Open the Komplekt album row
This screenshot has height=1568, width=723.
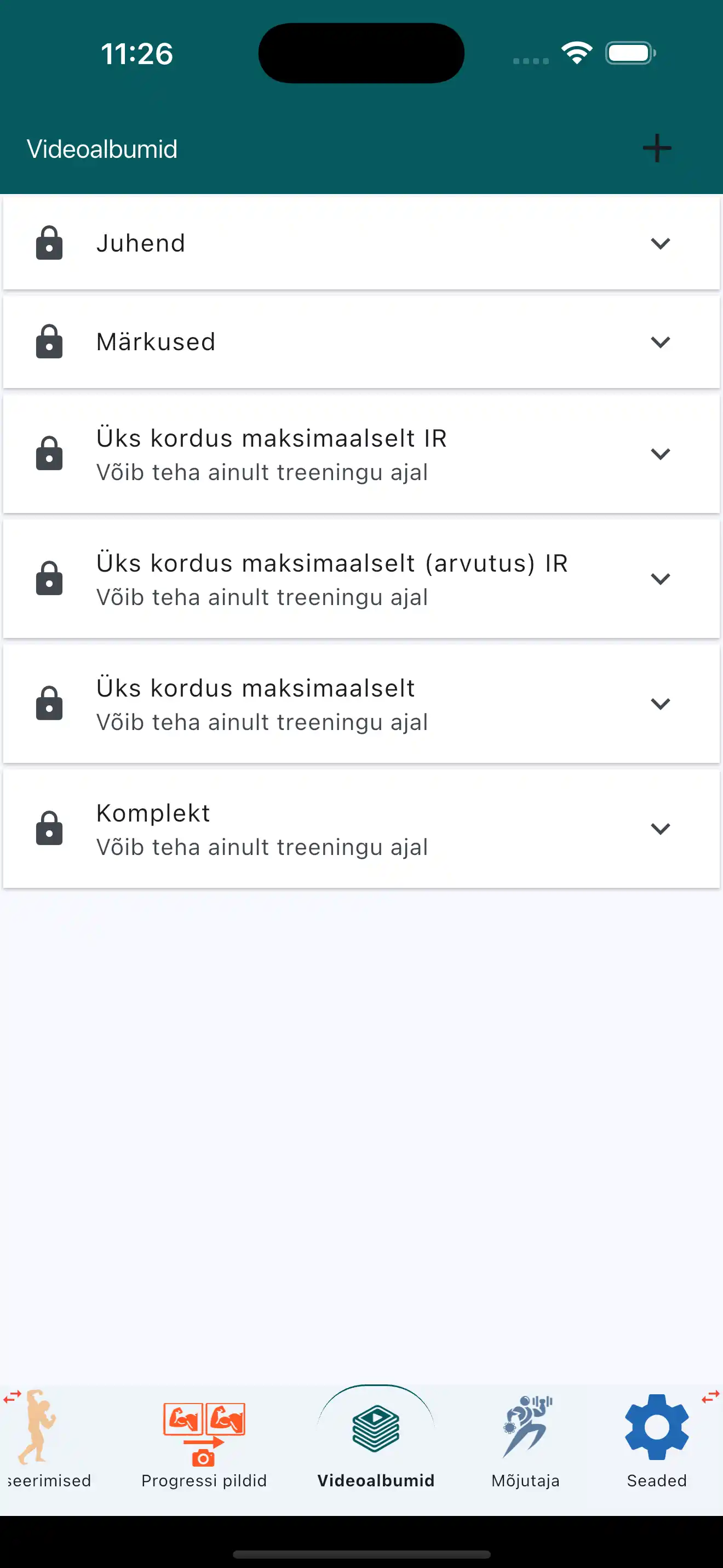click(361, 829)
